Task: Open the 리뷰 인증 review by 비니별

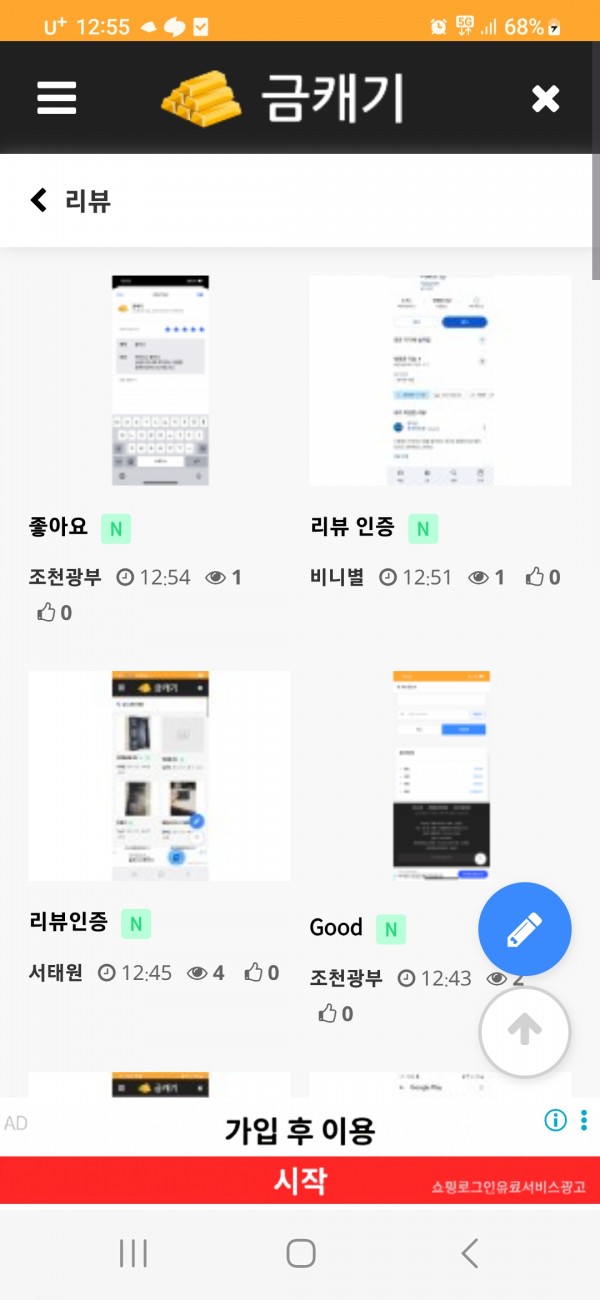Action: pos(352,527)
